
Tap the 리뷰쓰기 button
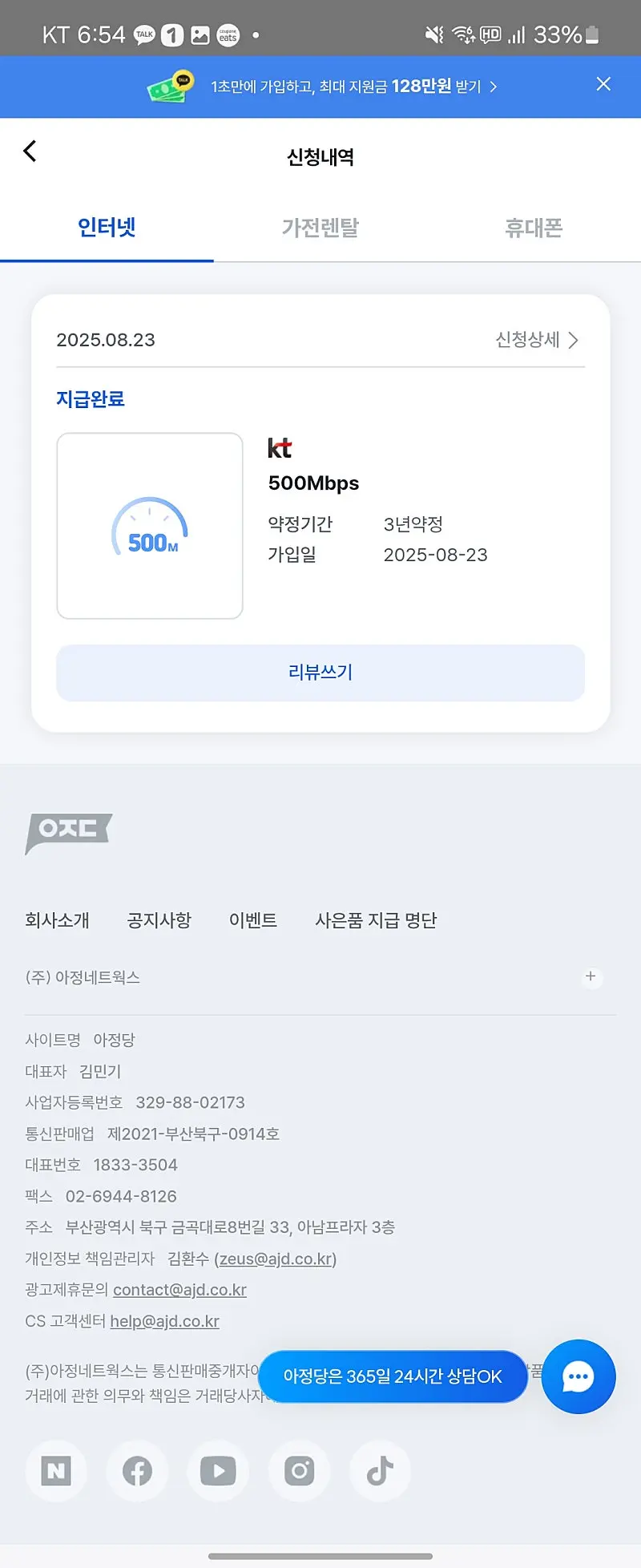320,673
